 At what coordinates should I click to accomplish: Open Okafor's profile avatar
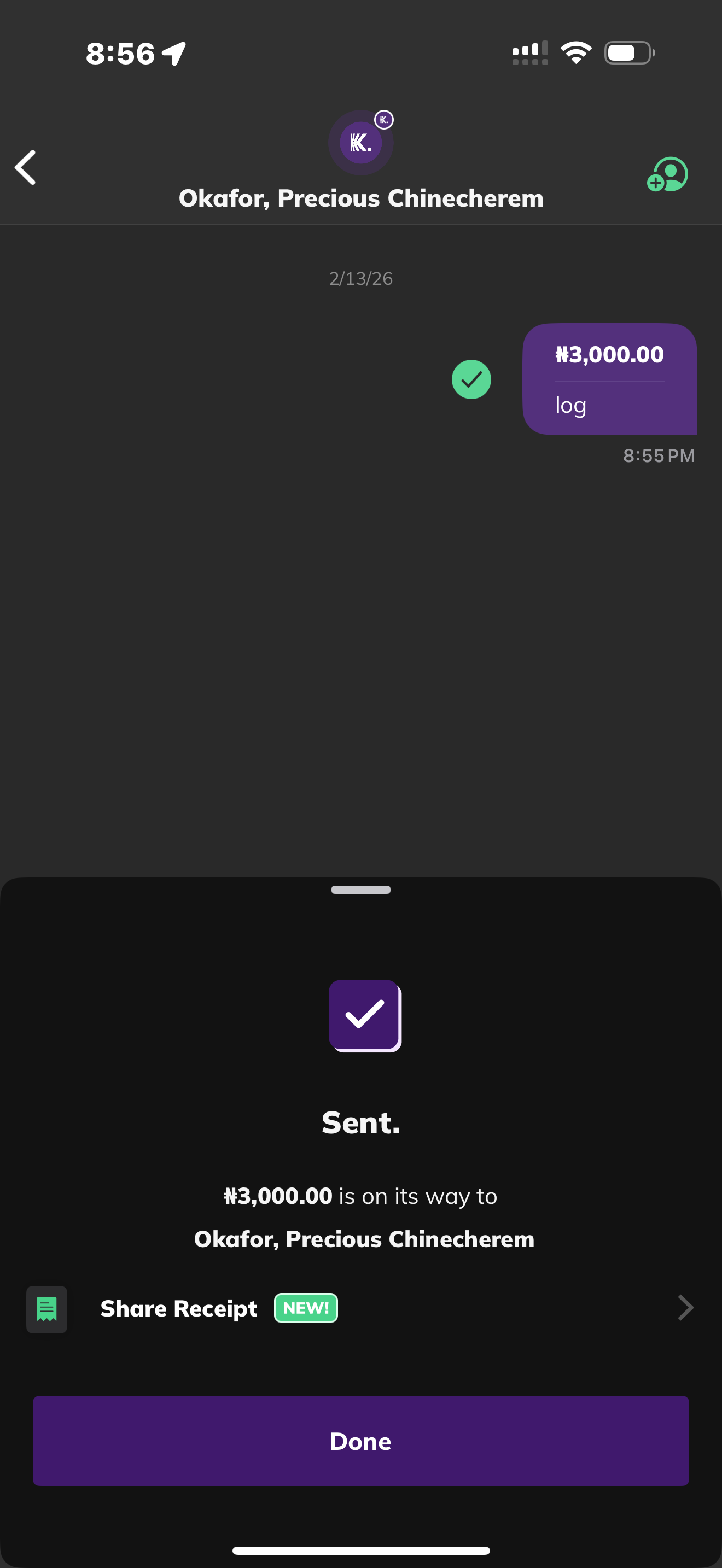point(360,143)
